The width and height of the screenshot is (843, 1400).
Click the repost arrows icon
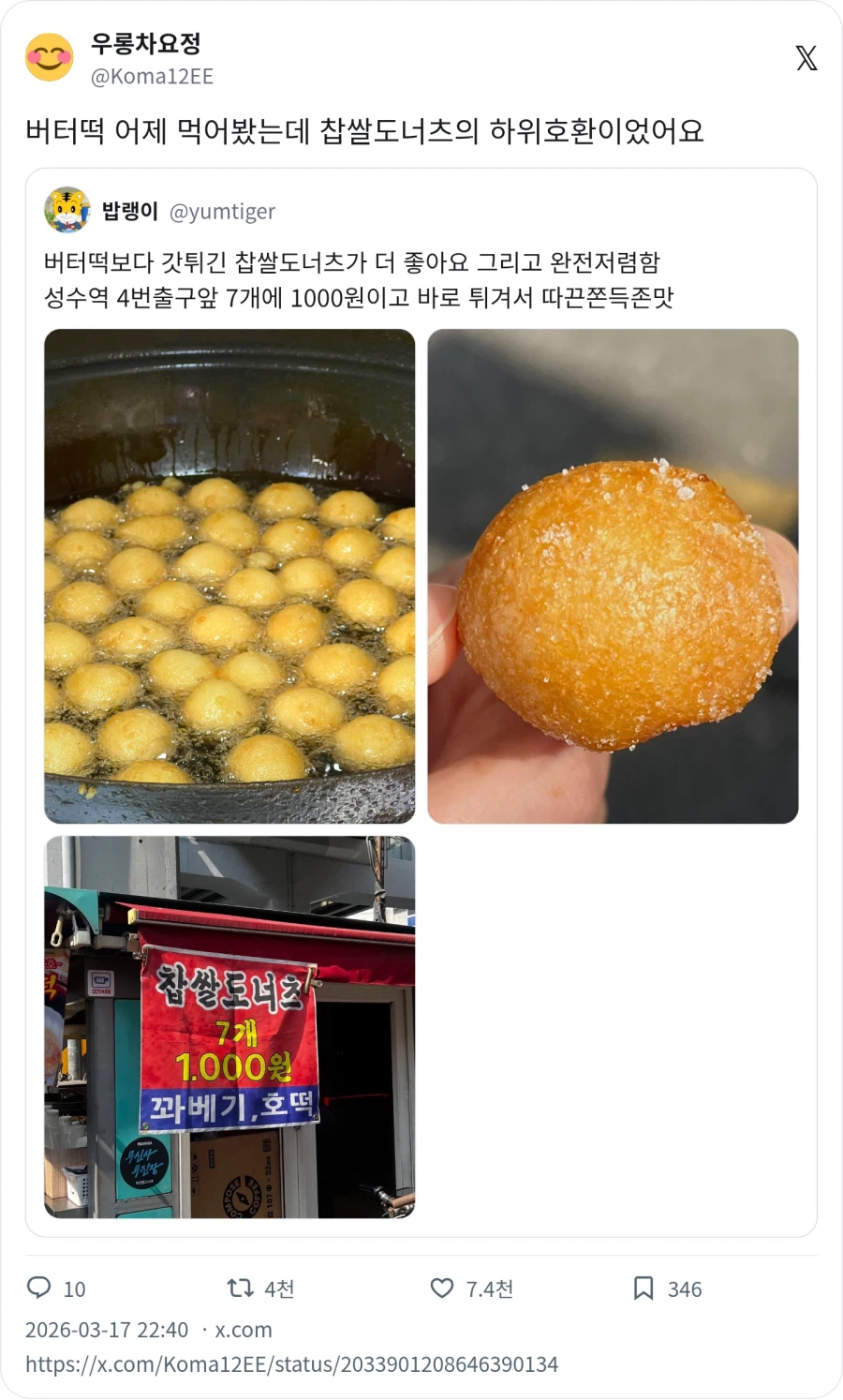[x=240, y=1288]
